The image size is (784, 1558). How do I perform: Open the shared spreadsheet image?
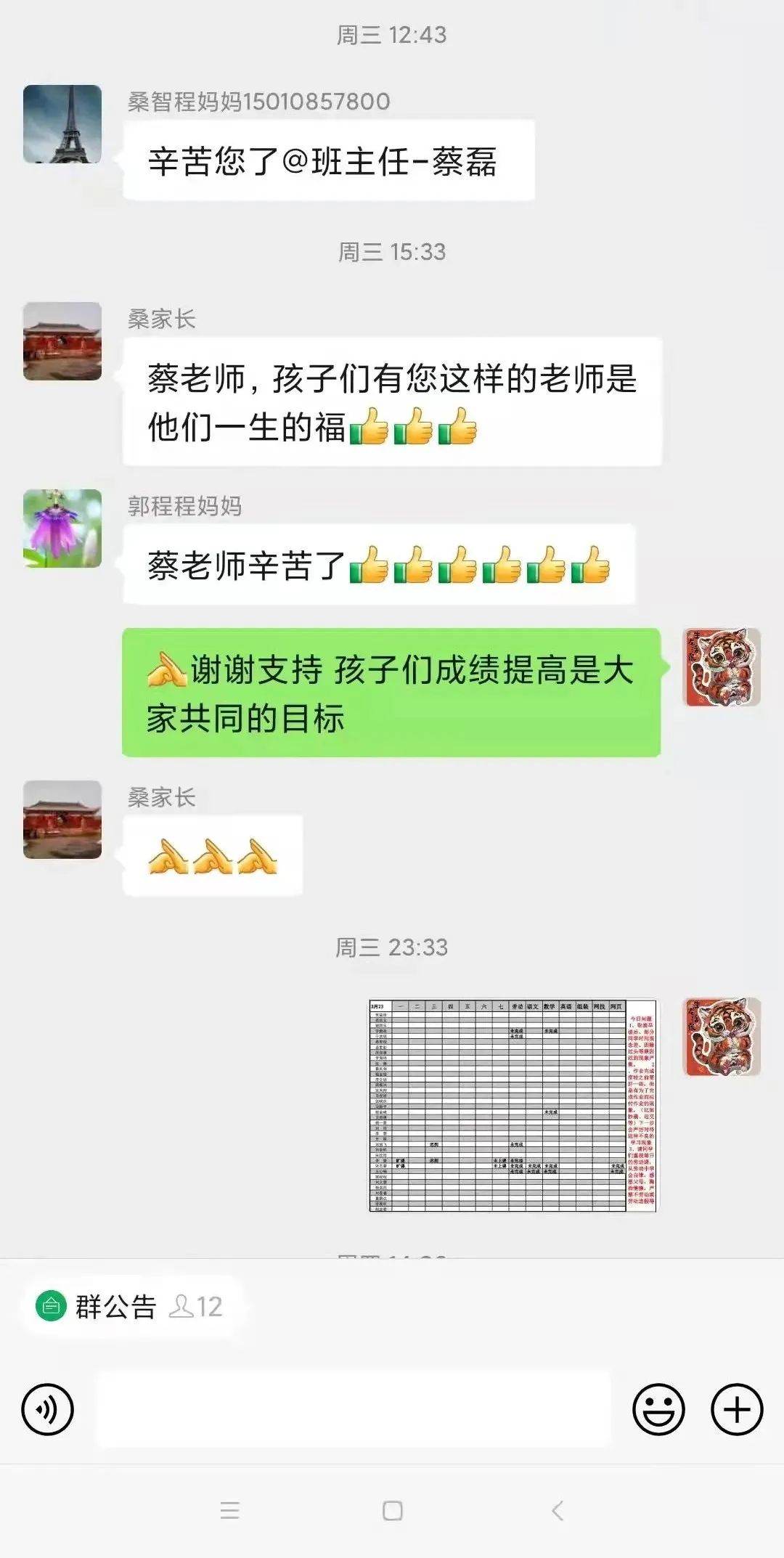pos(513,1105)
